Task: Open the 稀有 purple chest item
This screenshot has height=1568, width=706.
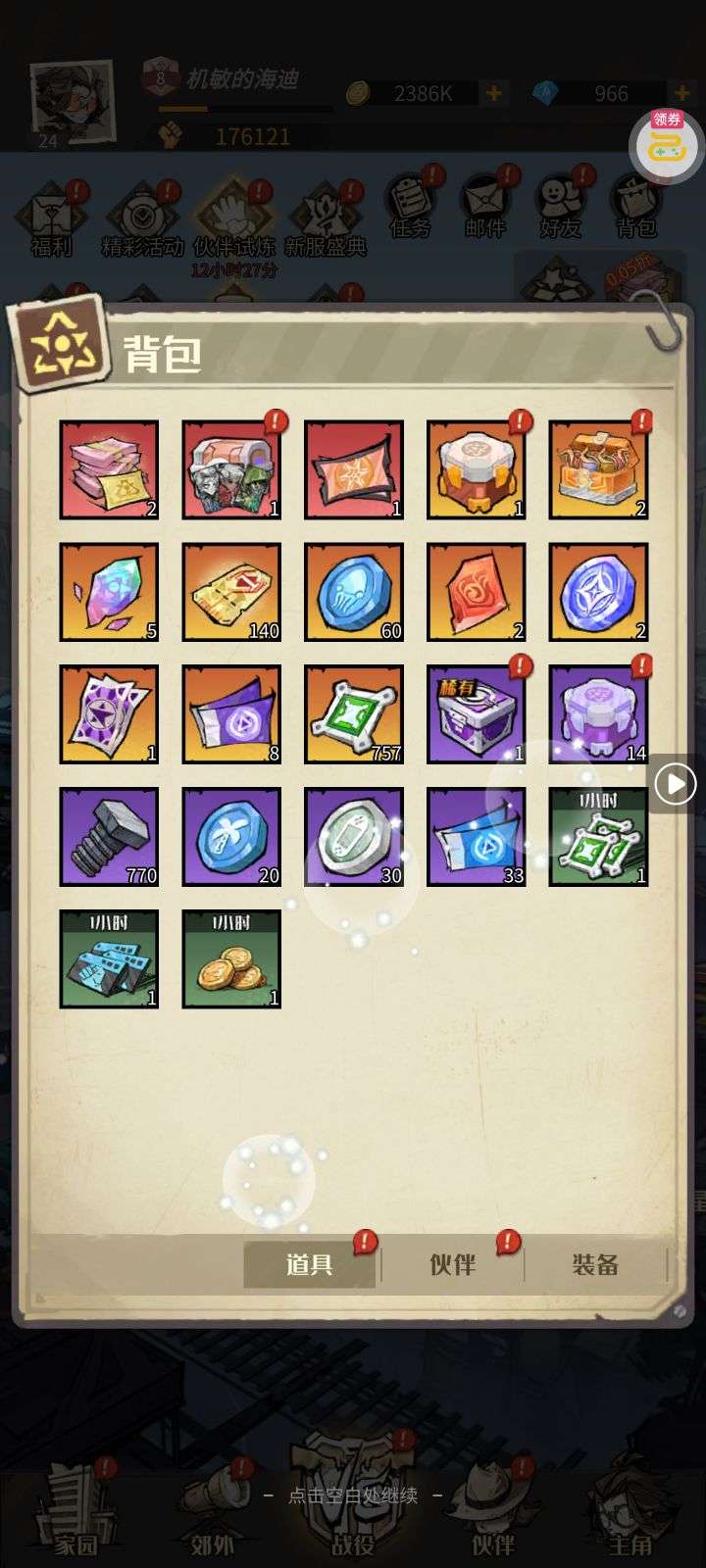Action: point(477,714)
